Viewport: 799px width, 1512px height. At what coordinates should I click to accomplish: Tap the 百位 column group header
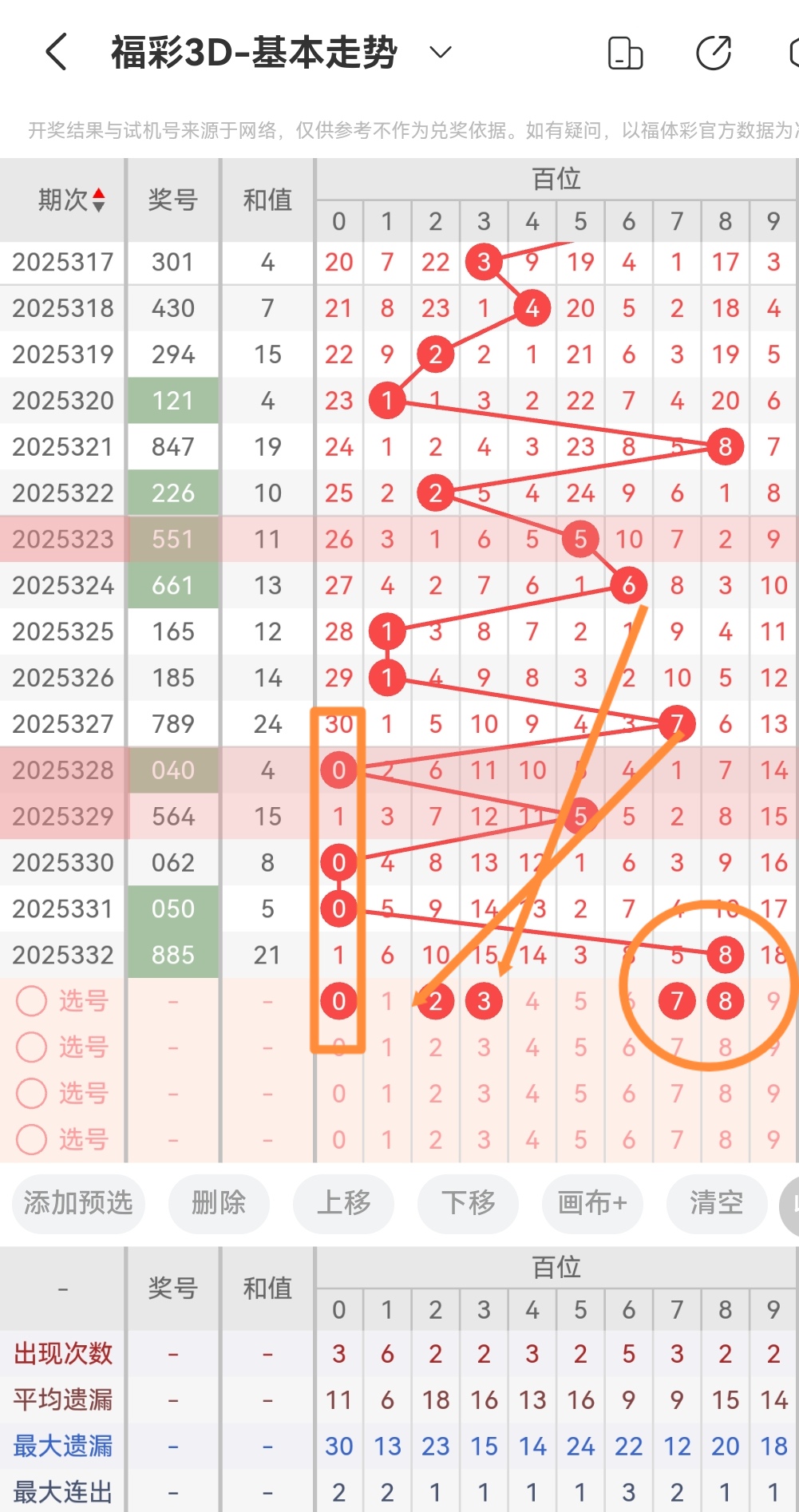point(556,179)
